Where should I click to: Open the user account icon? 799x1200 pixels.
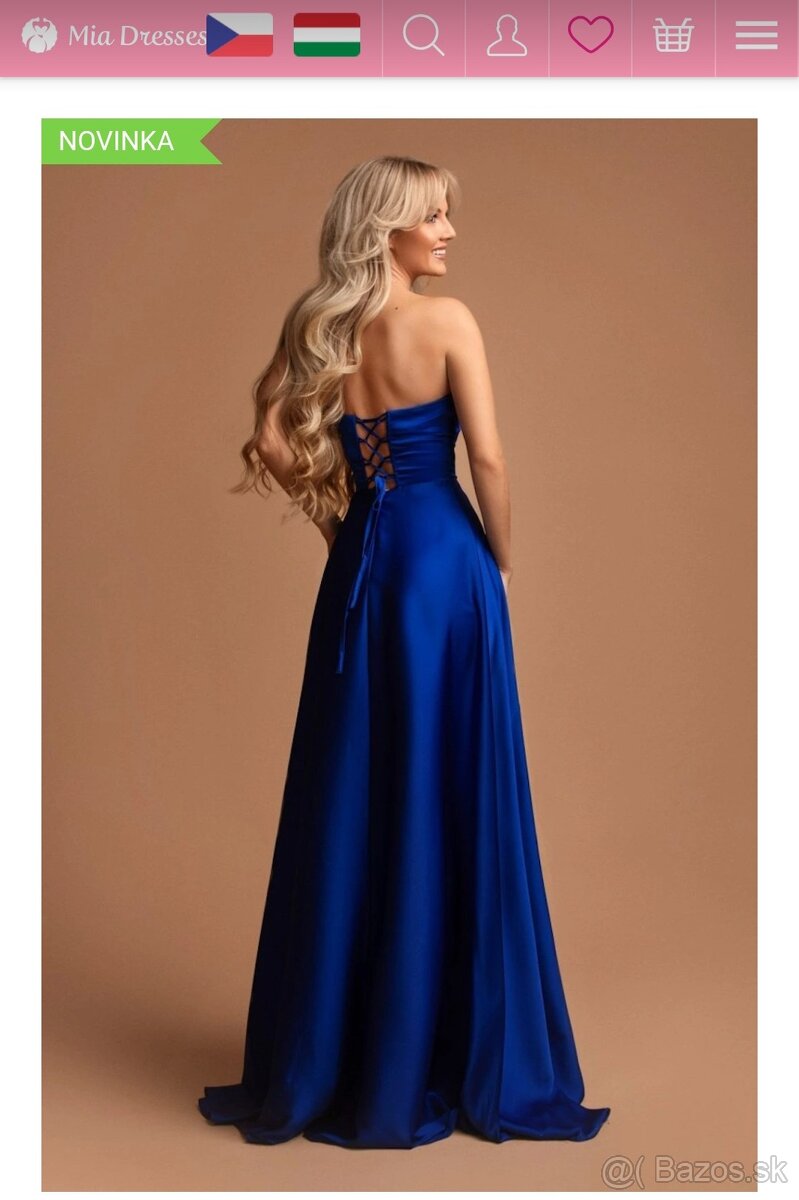[507, 36]
